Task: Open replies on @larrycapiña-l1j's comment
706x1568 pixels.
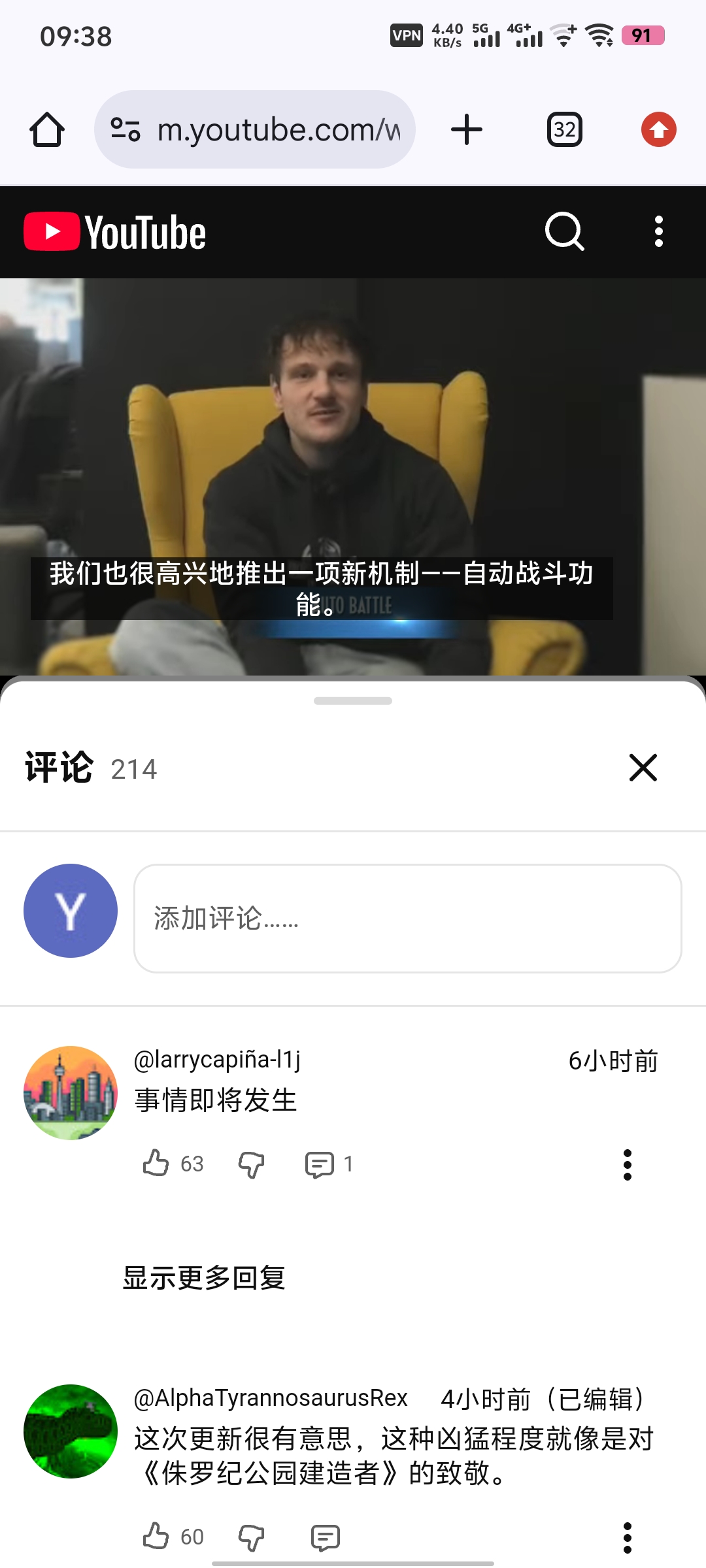Action: tap(320, 1164)
